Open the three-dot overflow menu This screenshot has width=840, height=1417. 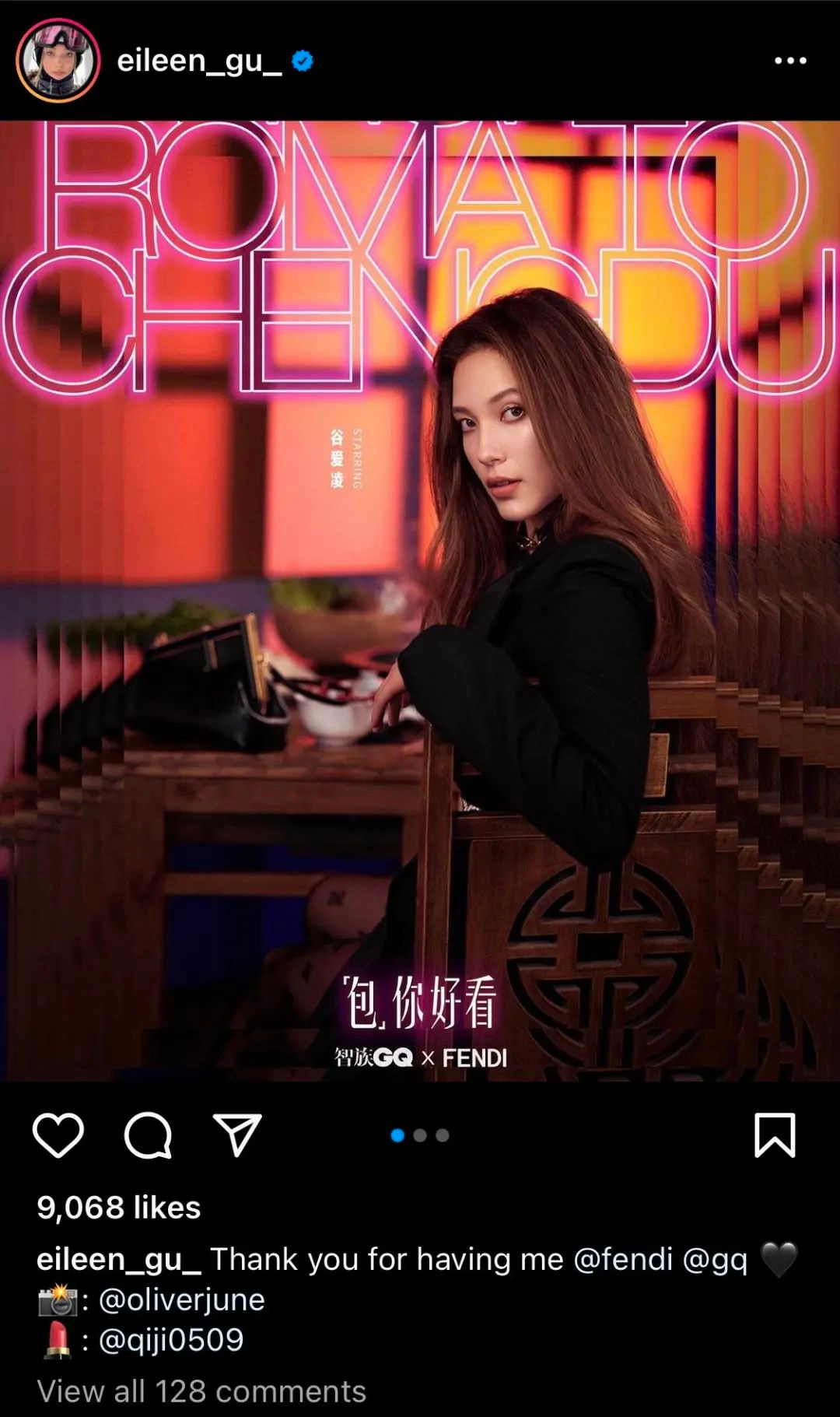pyautogui.click(x=790, y=61)
